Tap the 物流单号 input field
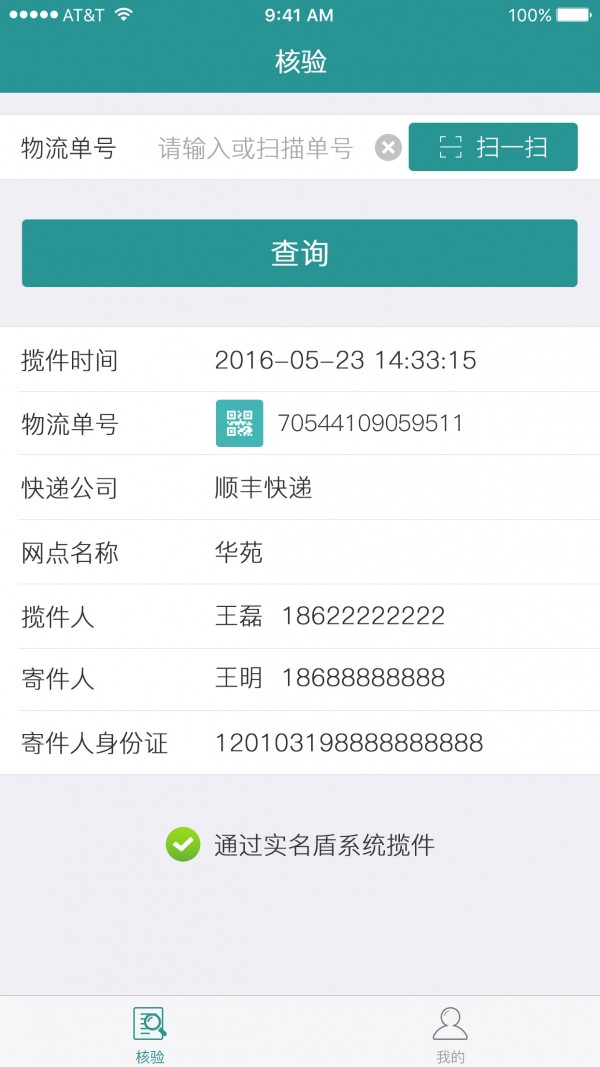Screen dimensions: 600x1067 pos(256,149)
